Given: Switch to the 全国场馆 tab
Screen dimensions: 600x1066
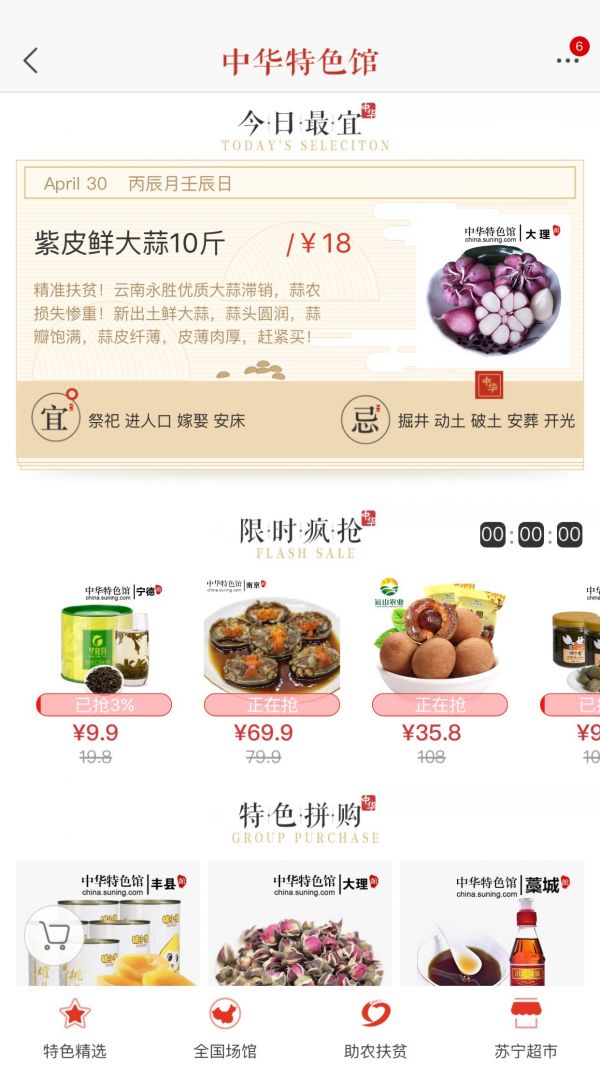Looking at the screenshot, I should click(225, 1030).
